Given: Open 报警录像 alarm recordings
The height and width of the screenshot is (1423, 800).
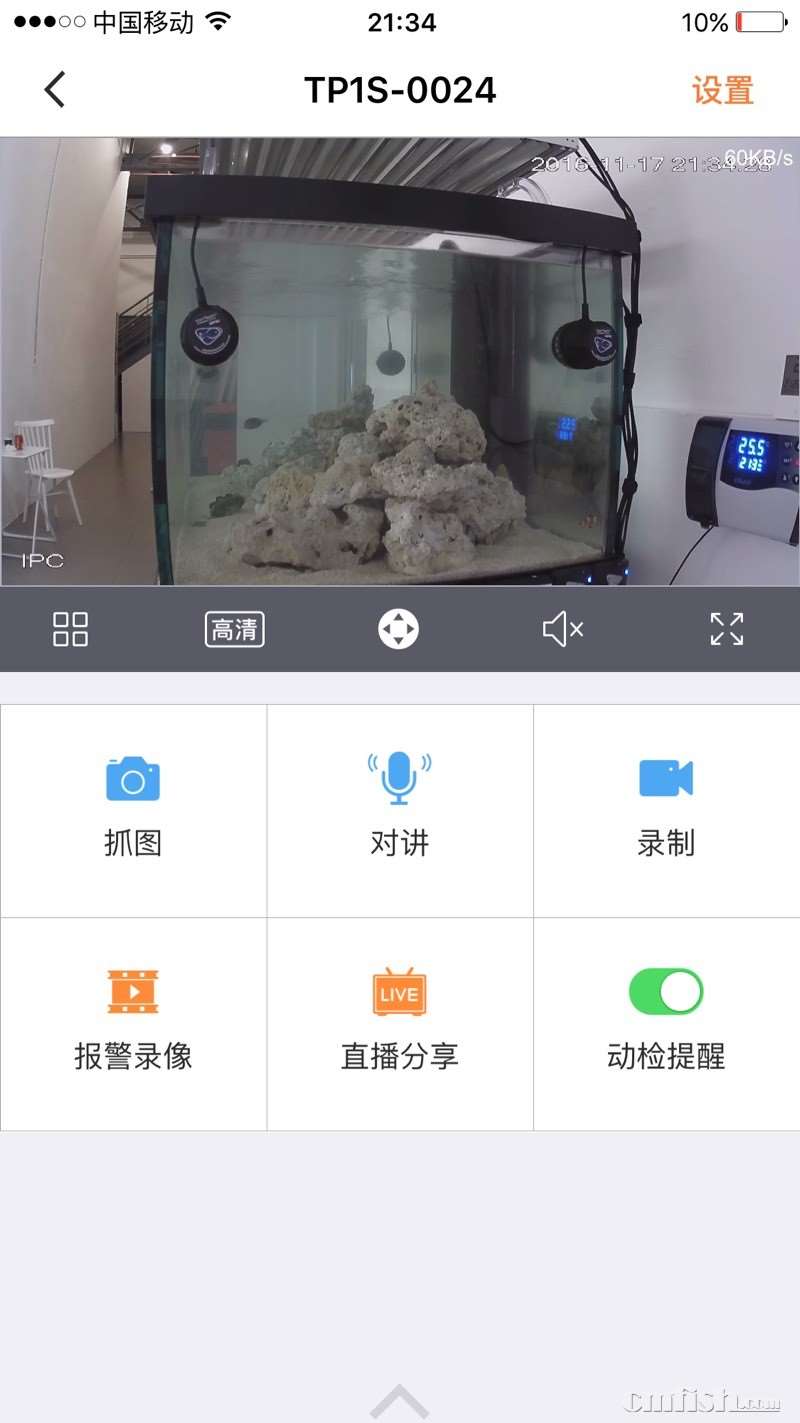Looking at the screenshot, I should click(133, 1022).
